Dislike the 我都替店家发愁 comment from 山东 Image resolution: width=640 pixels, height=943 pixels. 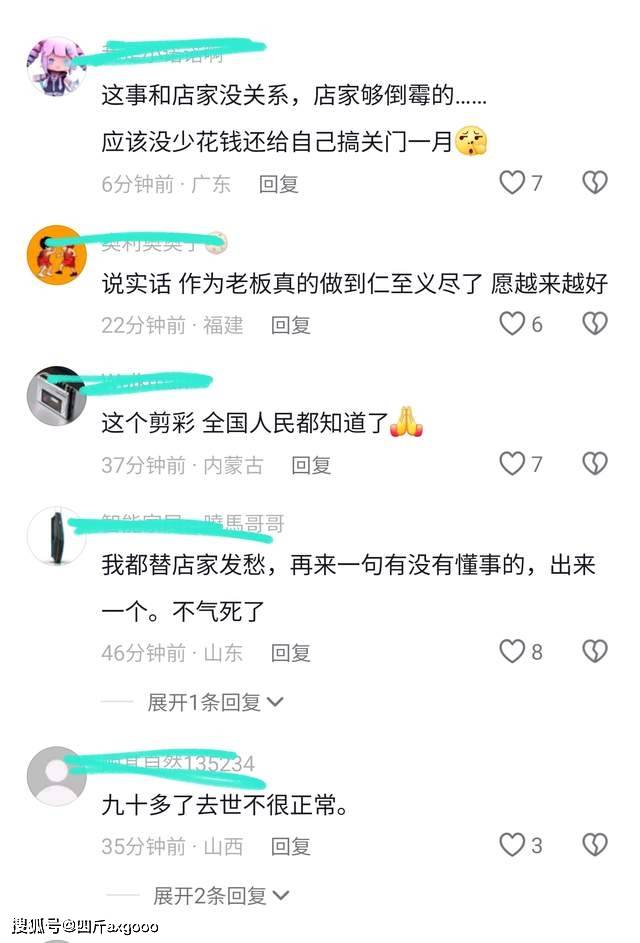[x=595, y=651]
